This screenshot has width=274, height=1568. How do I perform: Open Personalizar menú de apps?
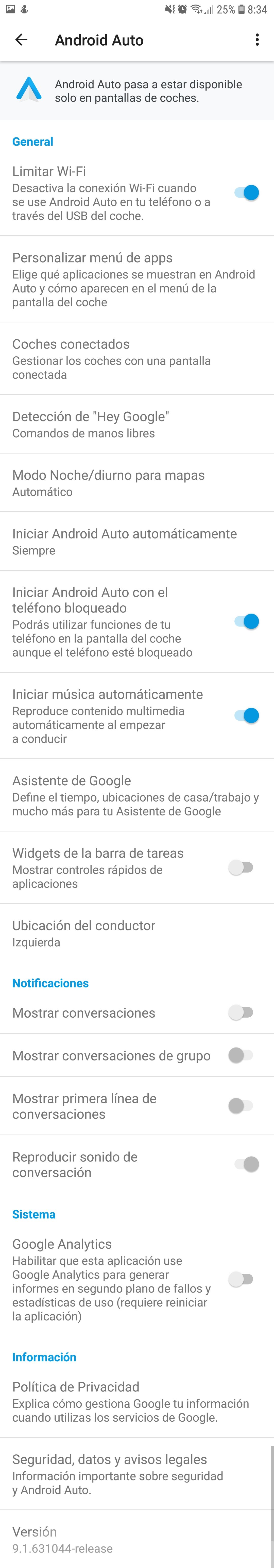(134, 280)
